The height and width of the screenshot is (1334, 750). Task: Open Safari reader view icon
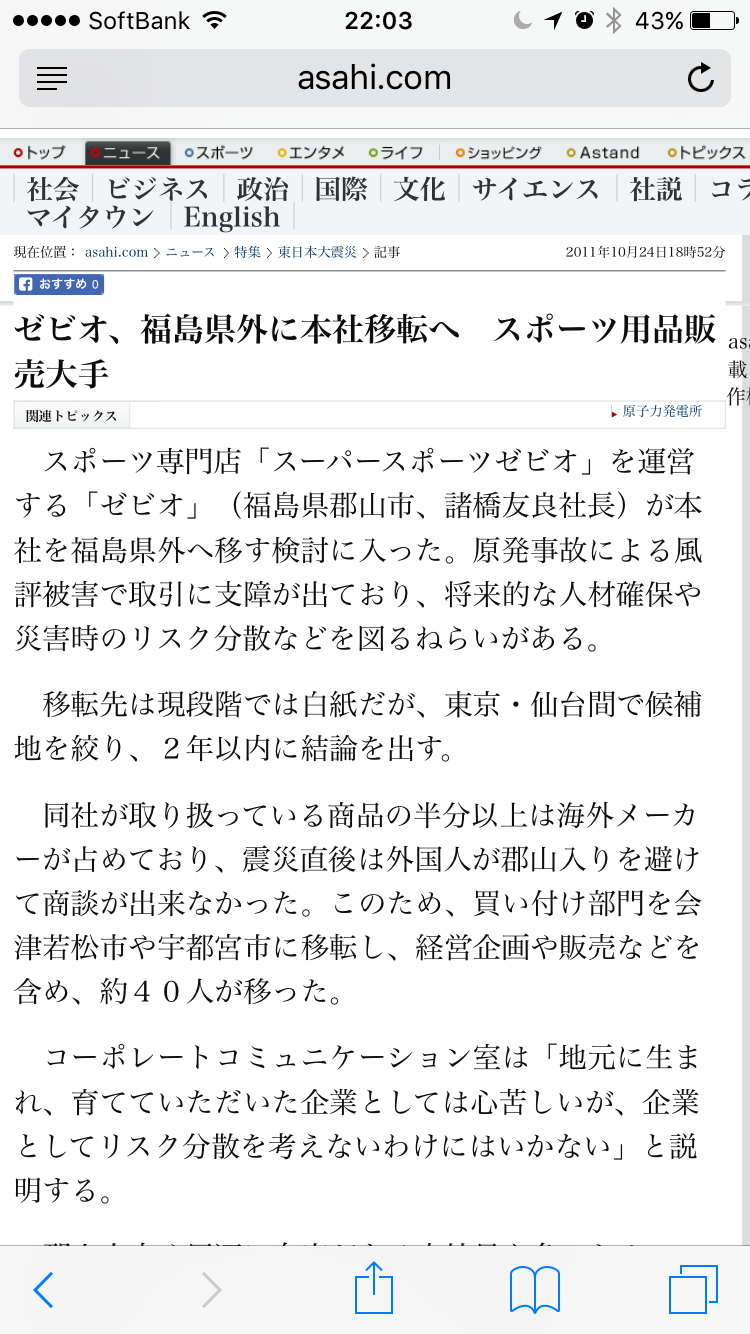(x=52, y=78)
